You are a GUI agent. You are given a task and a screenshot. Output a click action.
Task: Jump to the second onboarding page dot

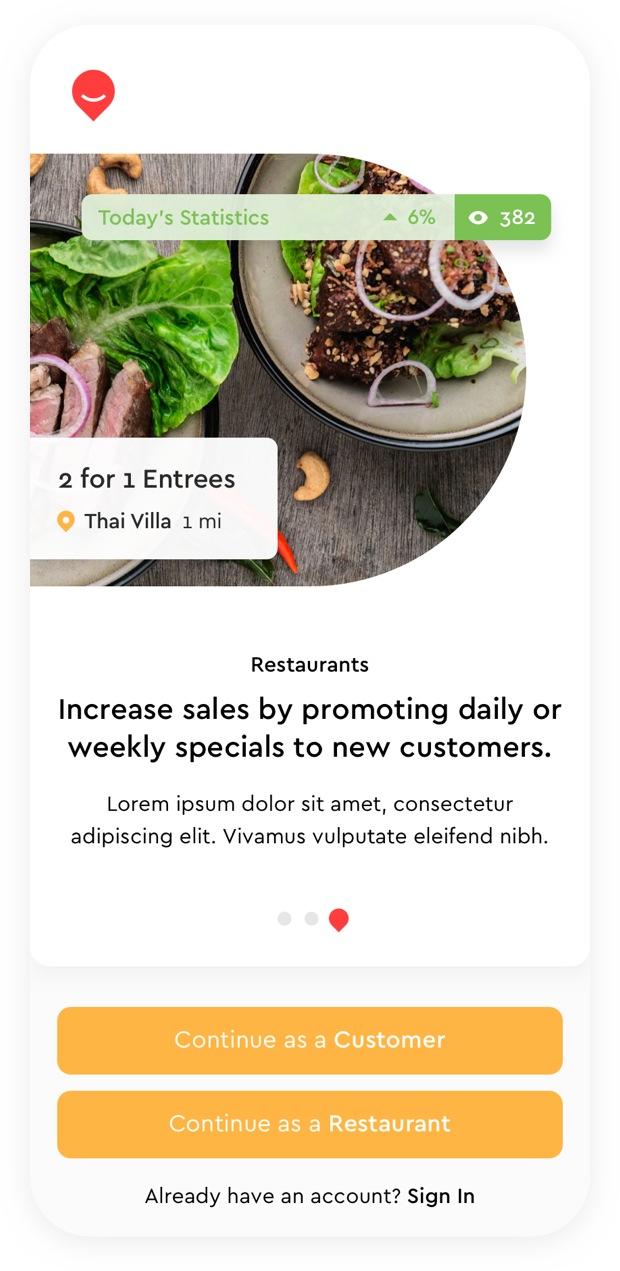(312, 918)
